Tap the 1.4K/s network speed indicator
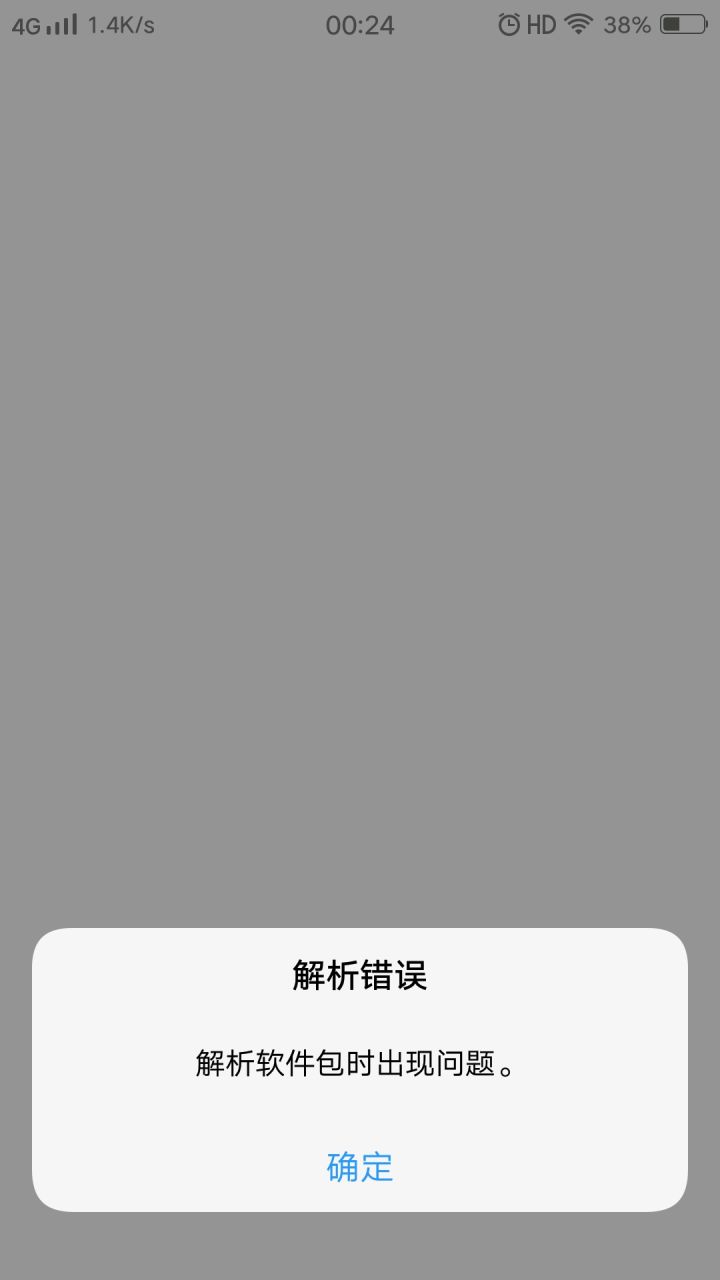This screenshot has width=720, height=1280. (123, 24)
